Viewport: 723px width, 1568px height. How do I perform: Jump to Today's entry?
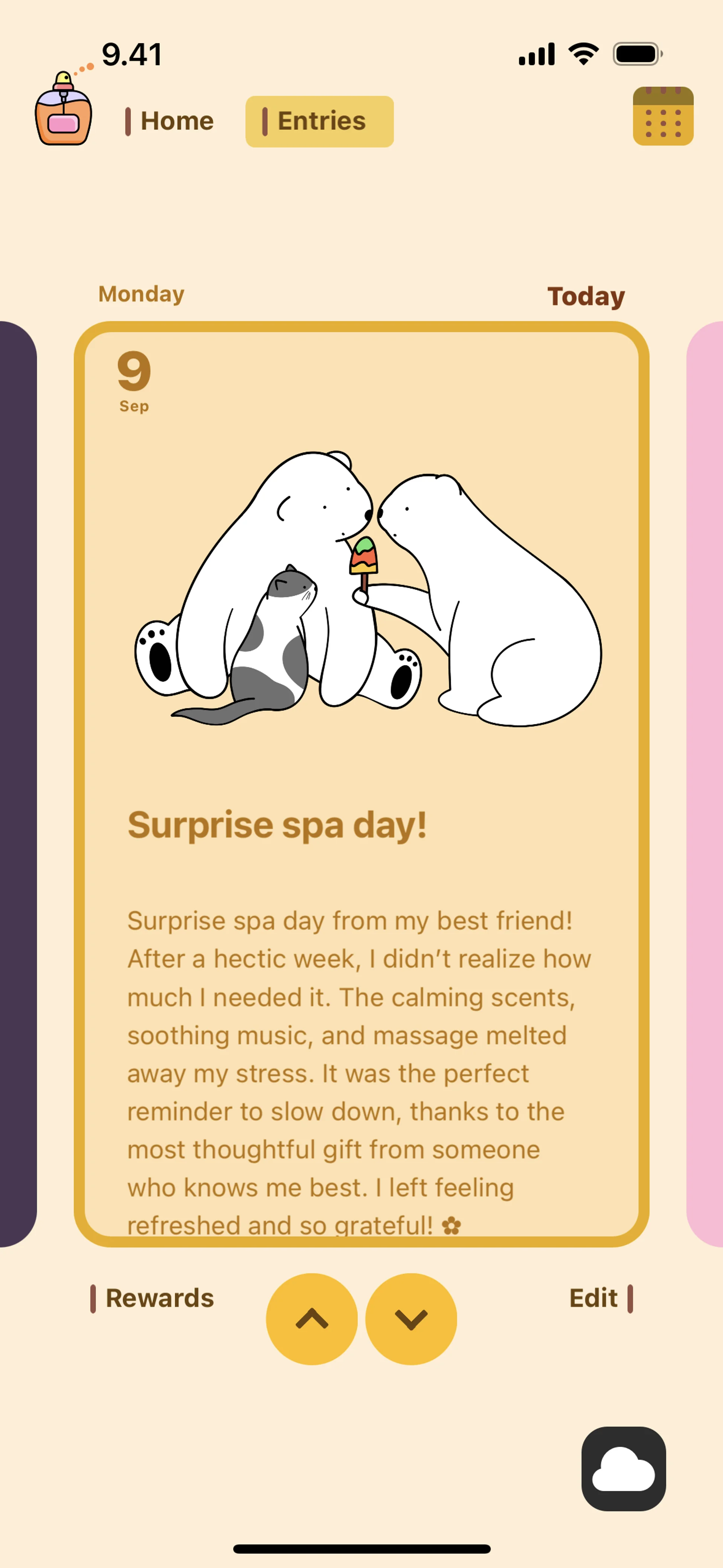[x=586, y=296]
